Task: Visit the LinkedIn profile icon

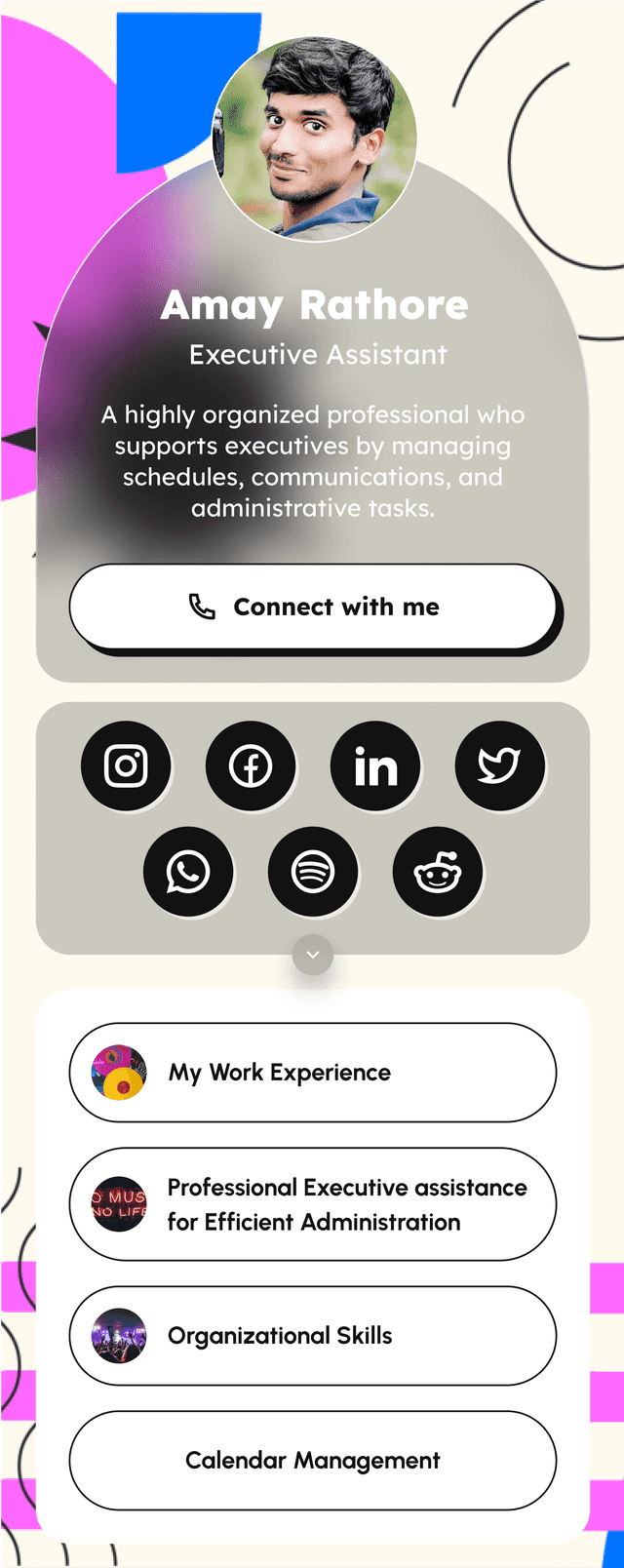Action: 375,766
